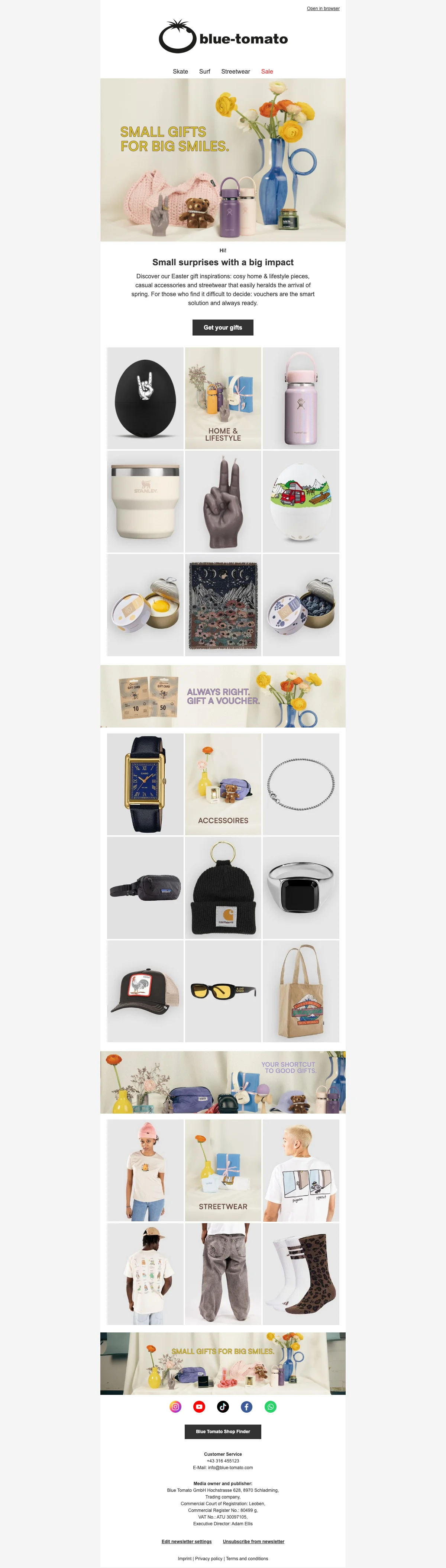View the Carhartt black beanie

click(223, 887)
